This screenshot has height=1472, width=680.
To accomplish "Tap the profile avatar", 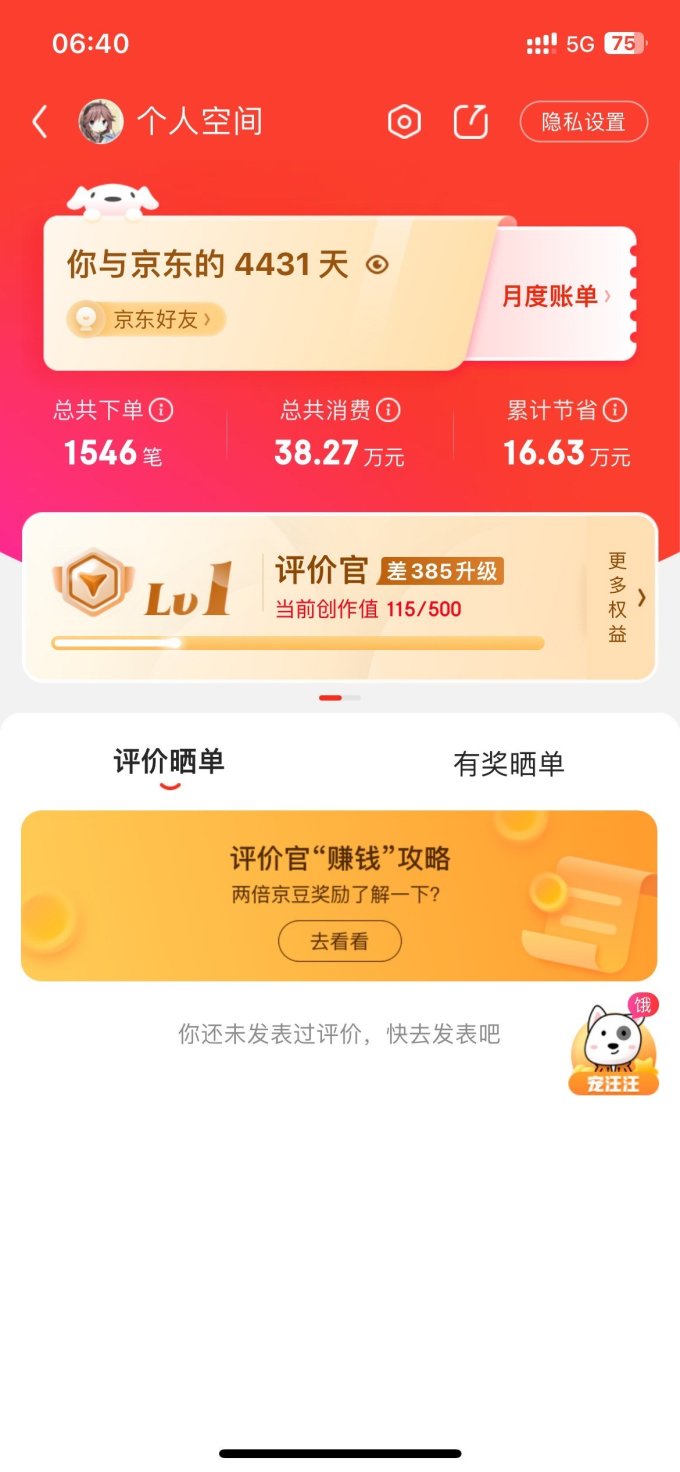I will click(x=101, y=122).
